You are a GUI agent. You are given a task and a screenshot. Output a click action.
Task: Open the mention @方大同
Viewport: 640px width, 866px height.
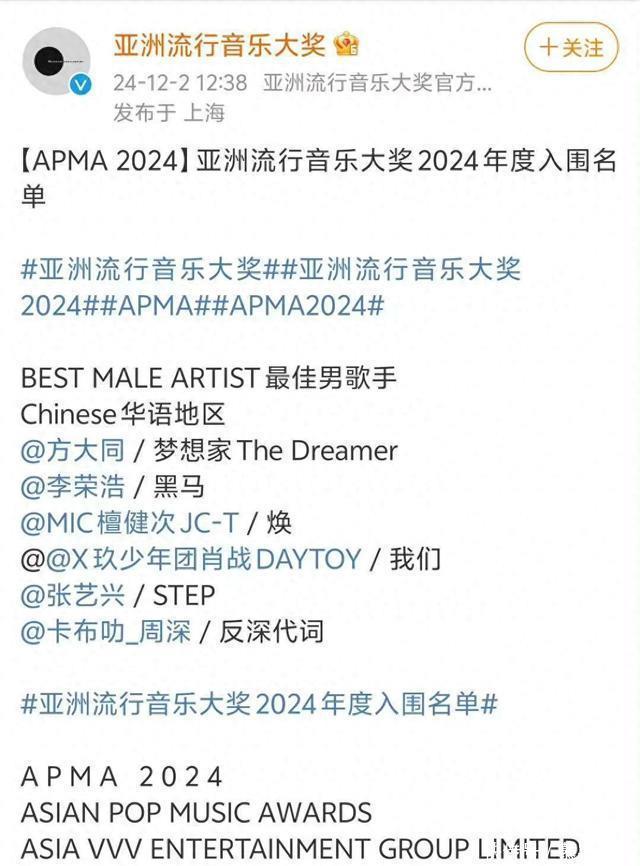[72, 450]
